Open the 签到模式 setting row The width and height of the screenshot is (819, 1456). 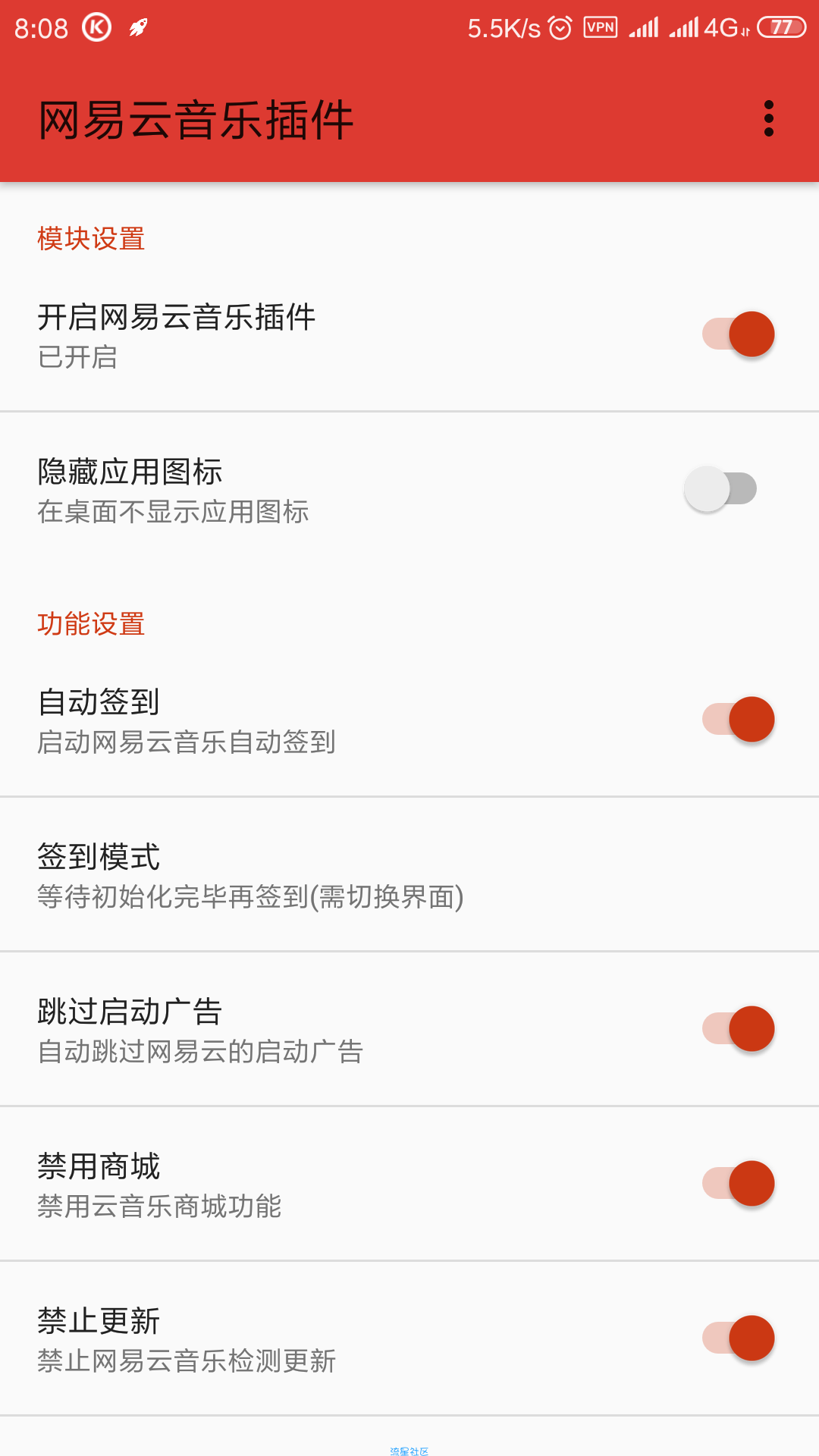click(x=409, y=874)
